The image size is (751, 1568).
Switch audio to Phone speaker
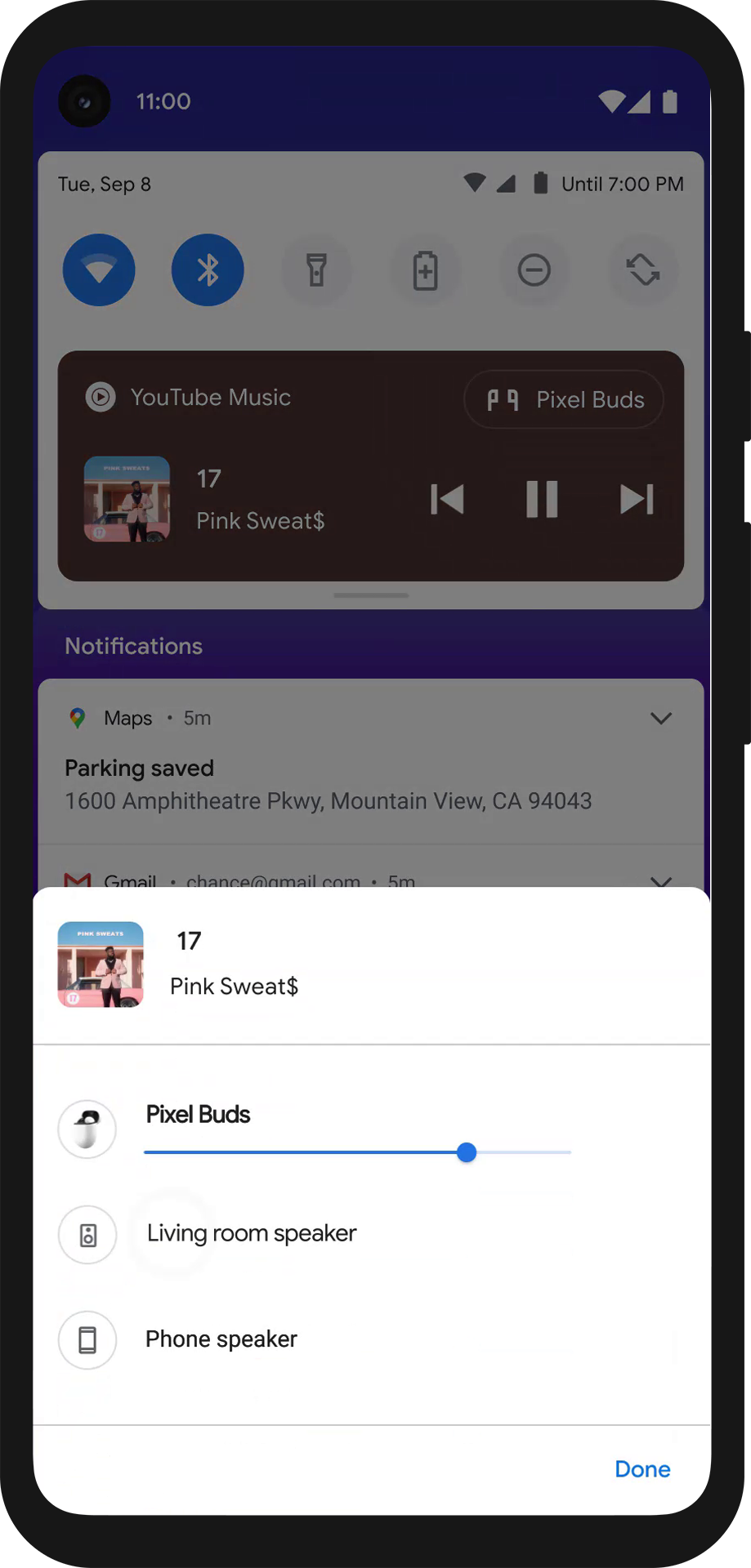click(221, 1339)
